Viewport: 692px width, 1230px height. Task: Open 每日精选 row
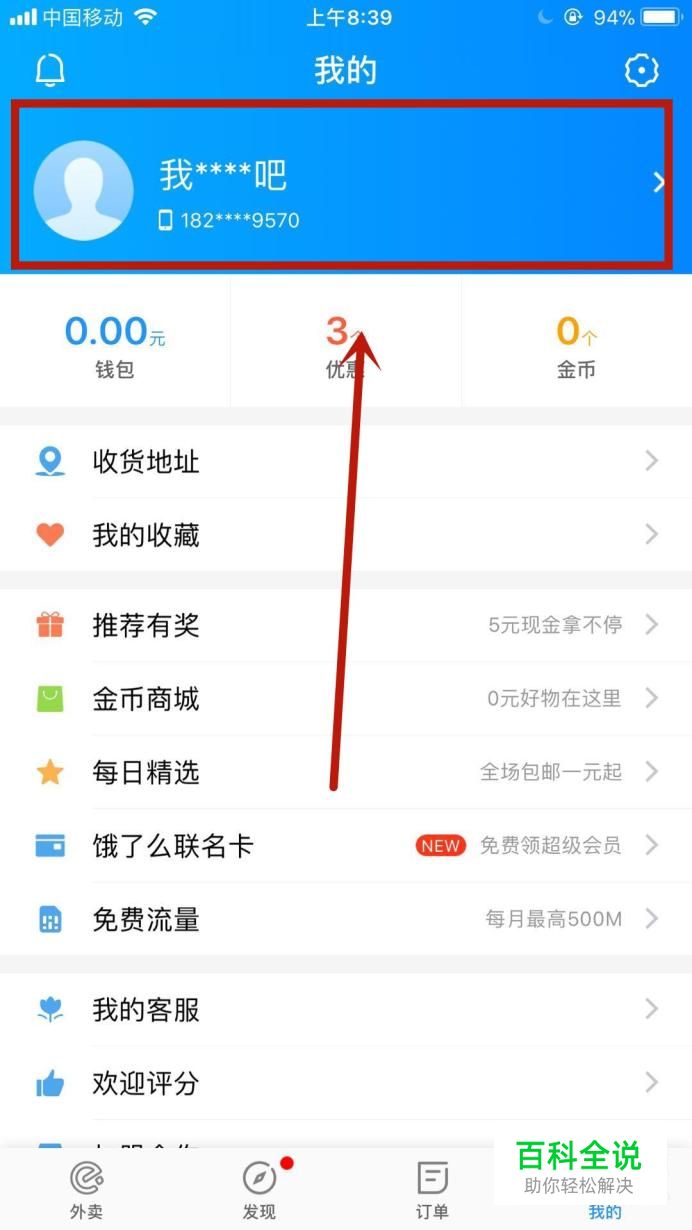[346, 772]
